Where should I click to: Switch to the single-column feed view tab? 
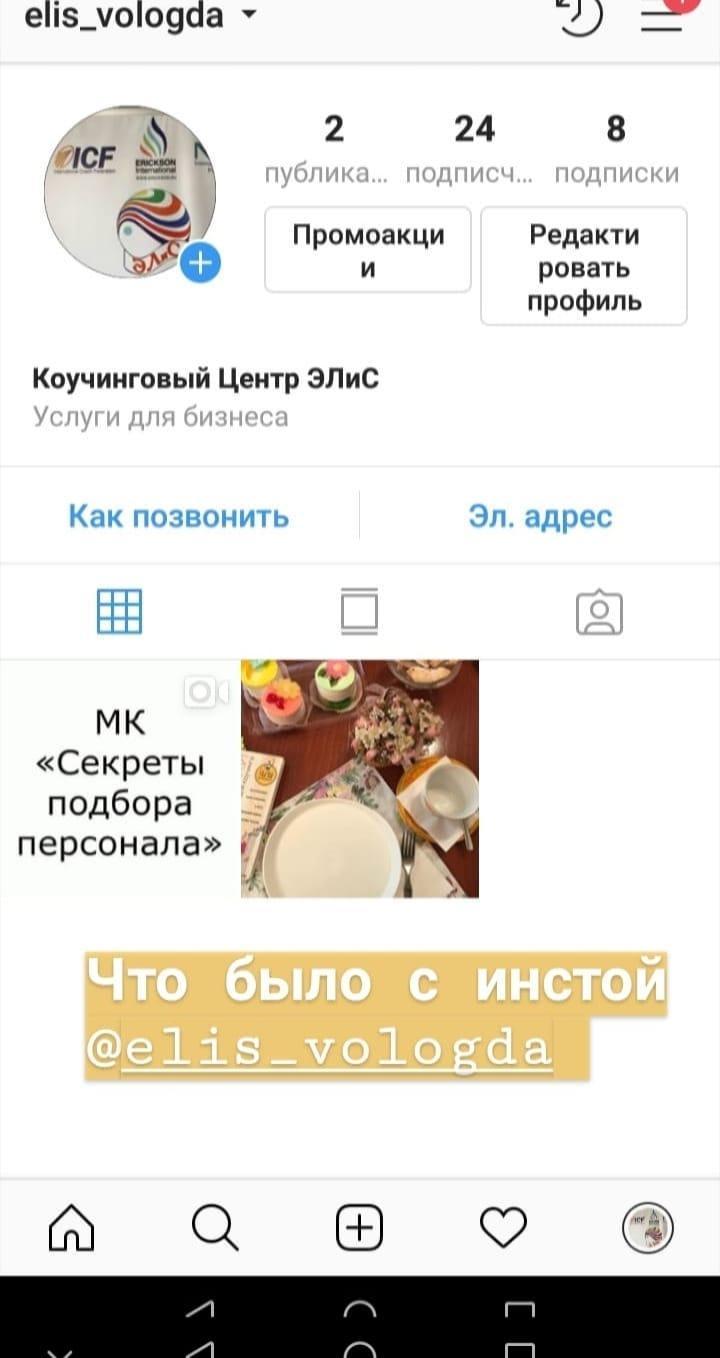coord(359,611)
